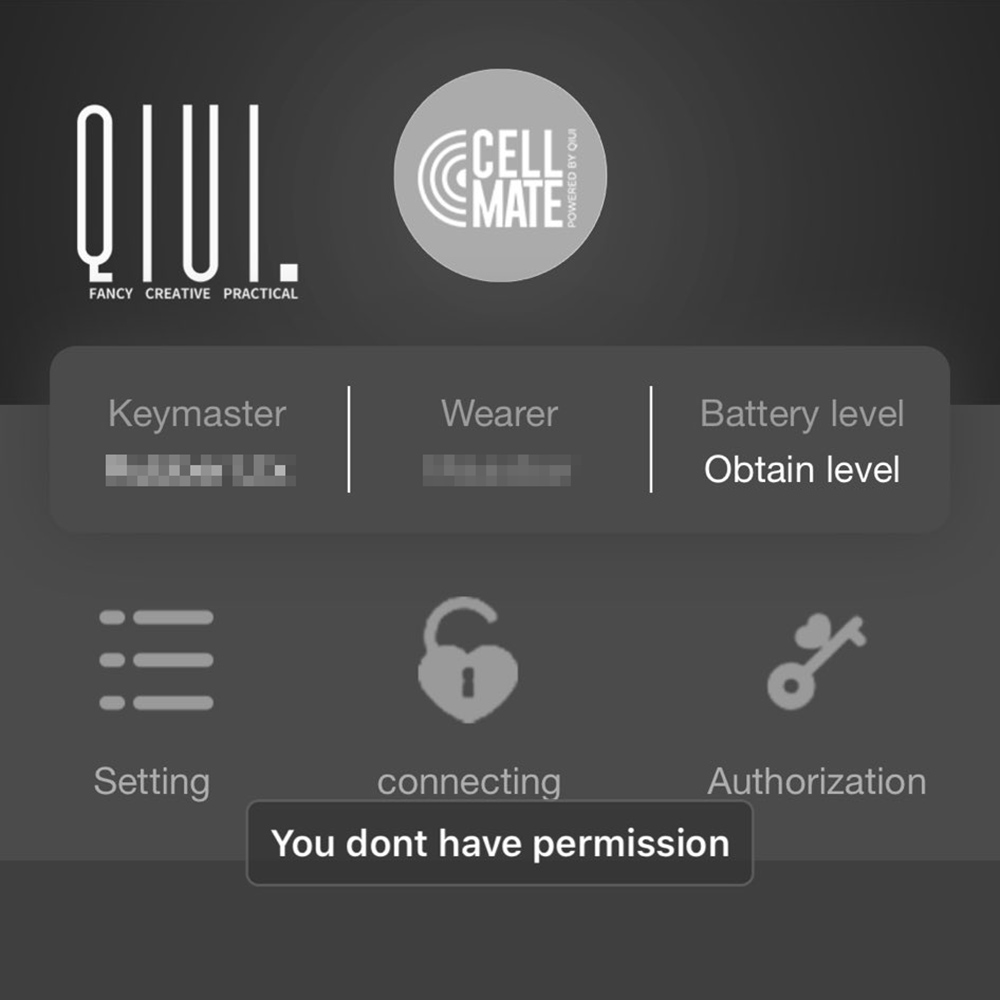Open the Authorization key option

point(815,662)
